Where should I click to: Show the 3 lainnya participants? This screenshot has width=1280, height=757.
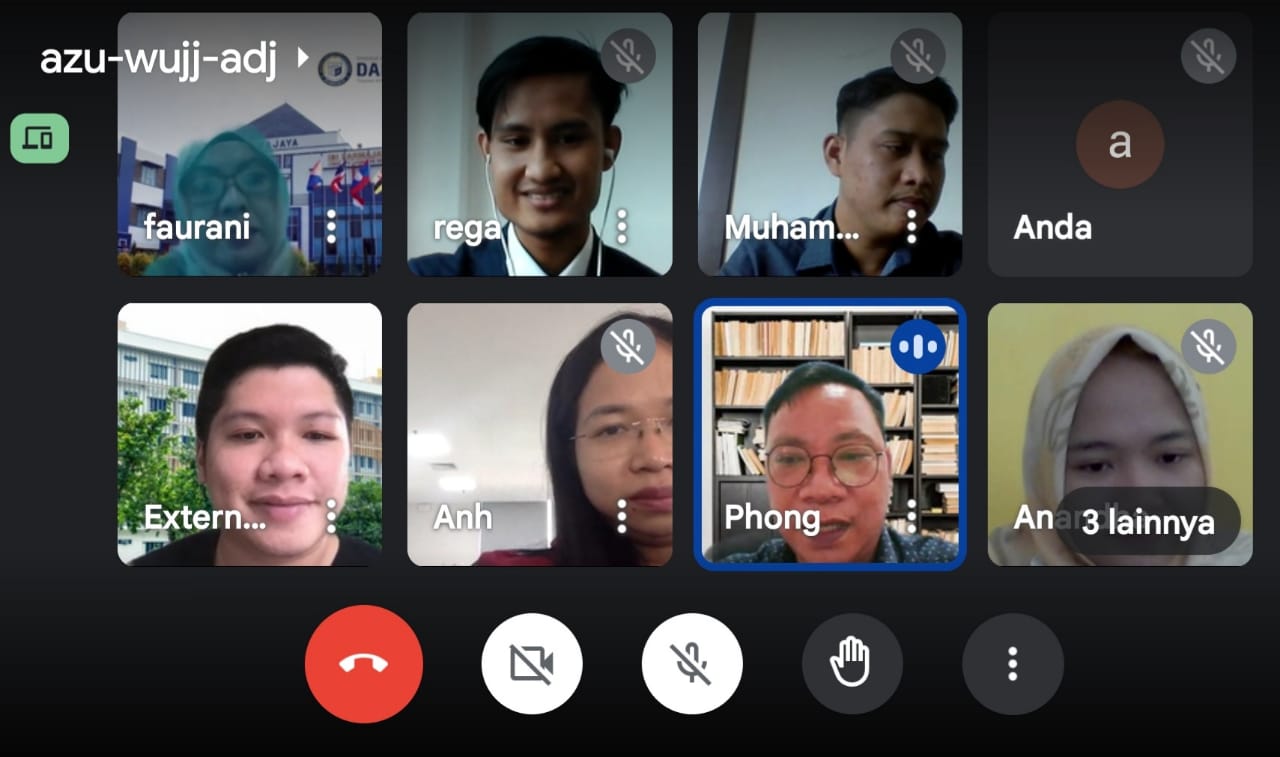pos(1147,522)
